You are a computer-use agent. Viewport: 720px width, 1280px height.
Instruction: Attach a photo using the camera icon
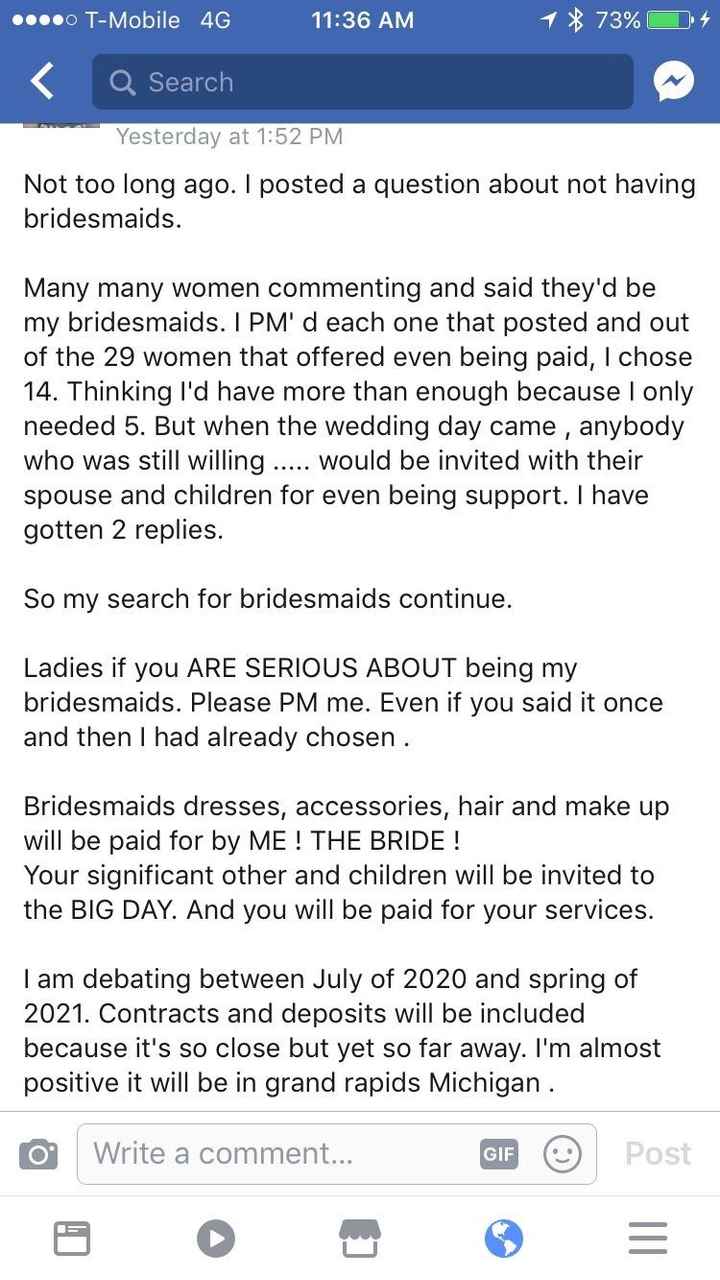pyautogui.click(x=37, y=1153)
